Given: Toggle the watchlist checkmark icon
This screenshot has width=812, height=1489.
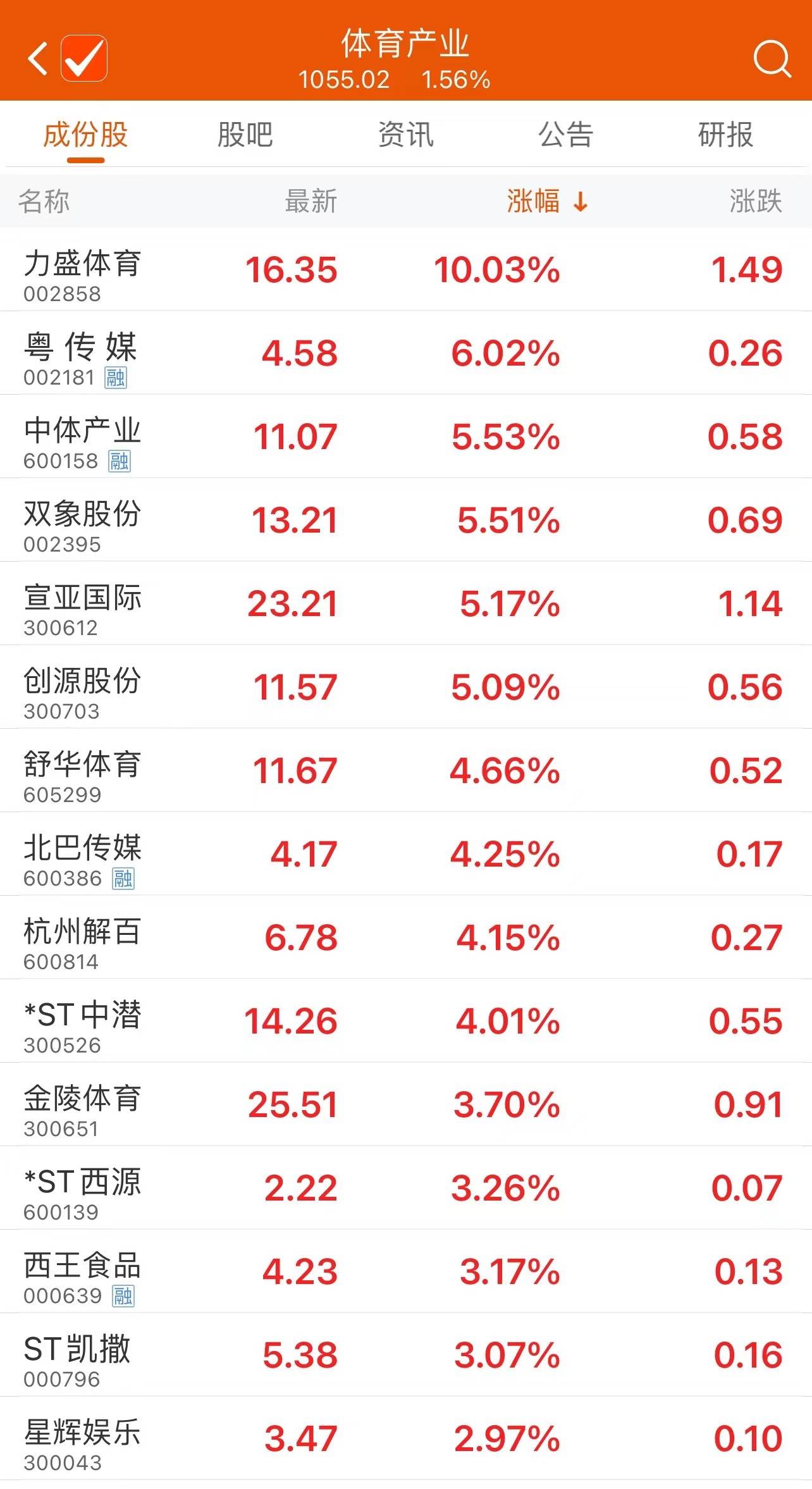Looking at the screenshot, I should click(84, 58).
